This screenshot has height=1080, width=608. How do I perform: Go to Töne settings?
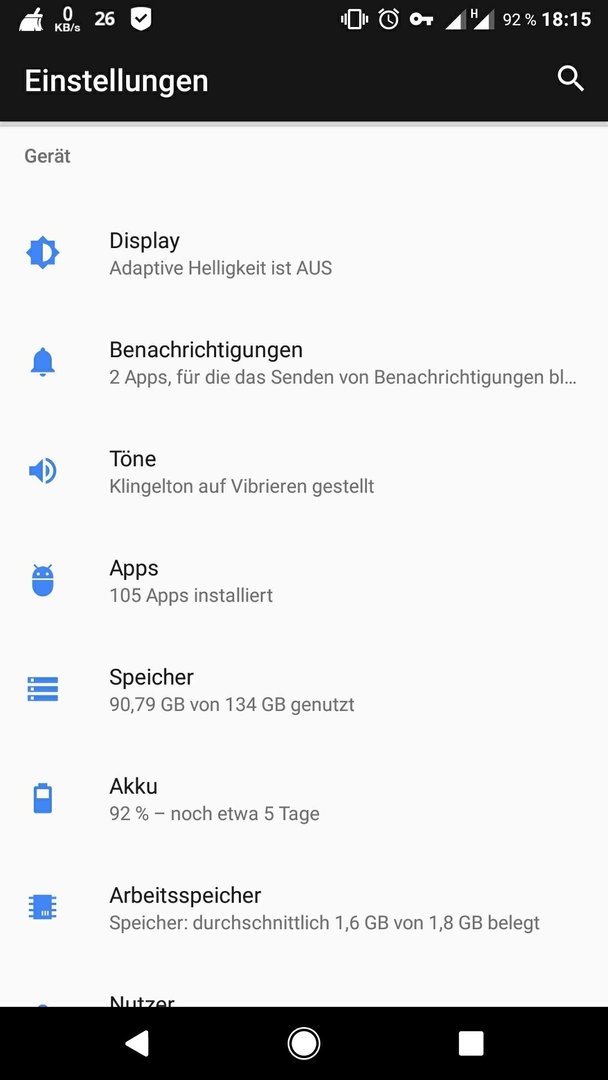(x=304, y=472)
